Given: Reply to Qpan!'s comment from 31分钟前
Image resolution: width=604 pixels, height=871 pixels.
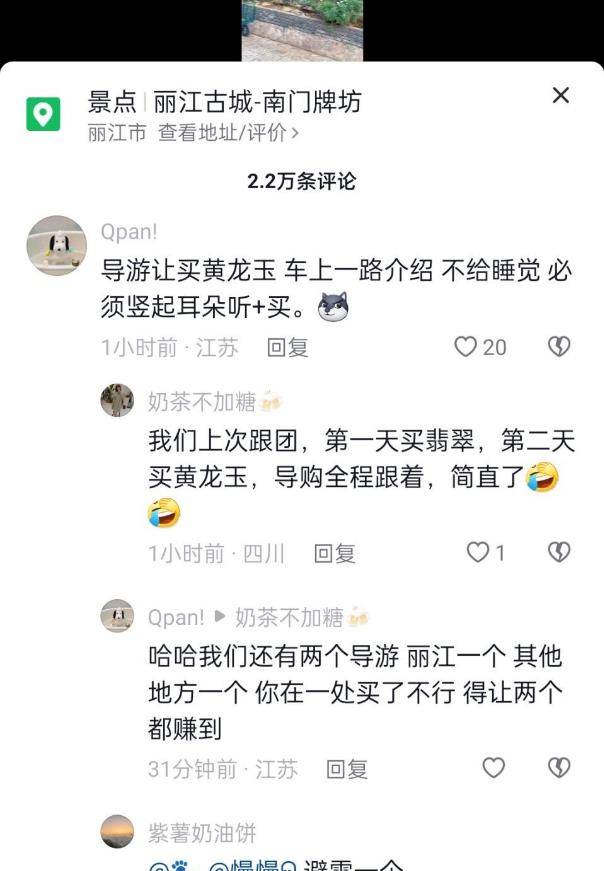Looking at the screenshot, I should 347,769.
